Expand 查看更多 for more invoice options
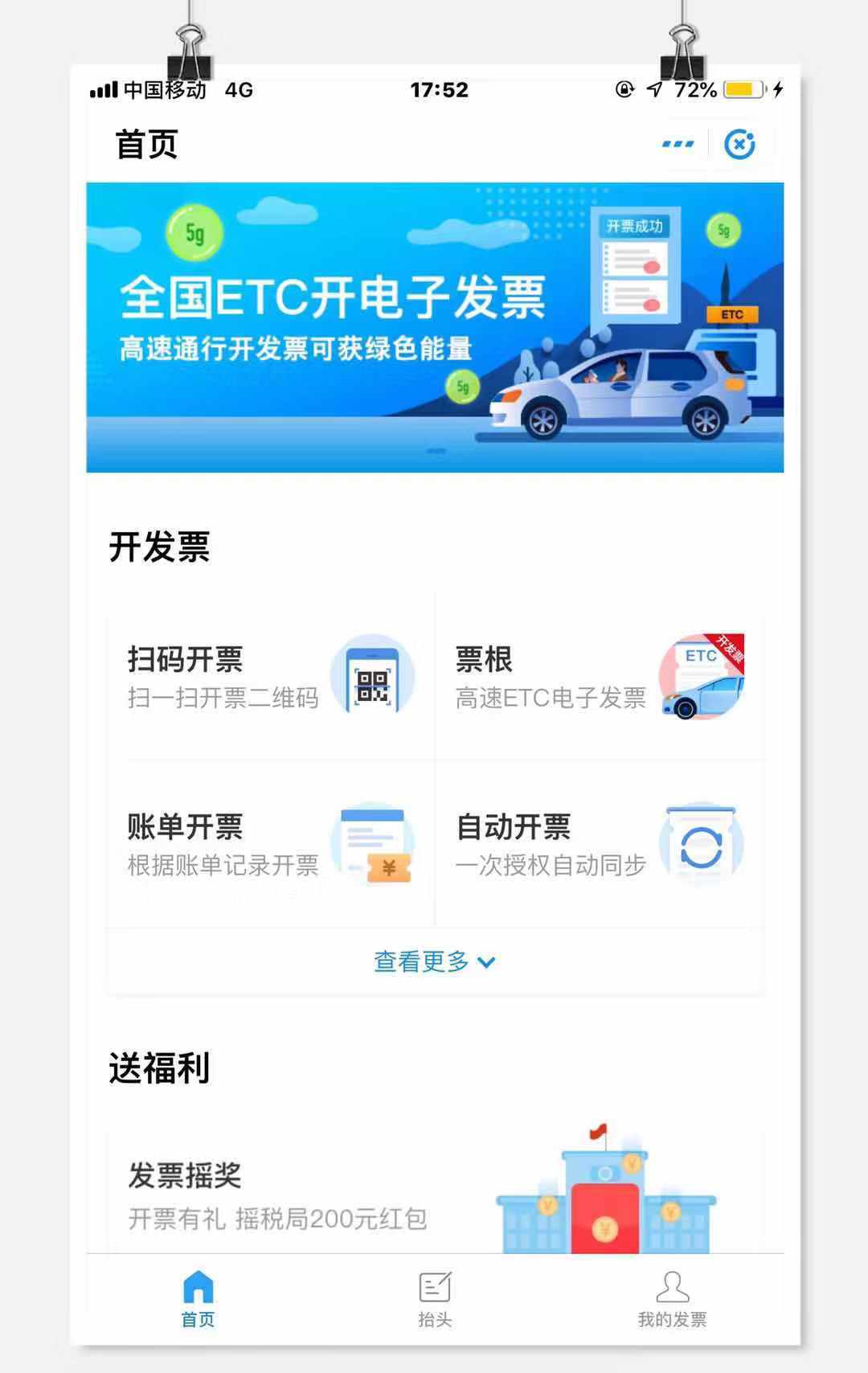The width and height of the screenshot is (868, 1373). [435, 961]
